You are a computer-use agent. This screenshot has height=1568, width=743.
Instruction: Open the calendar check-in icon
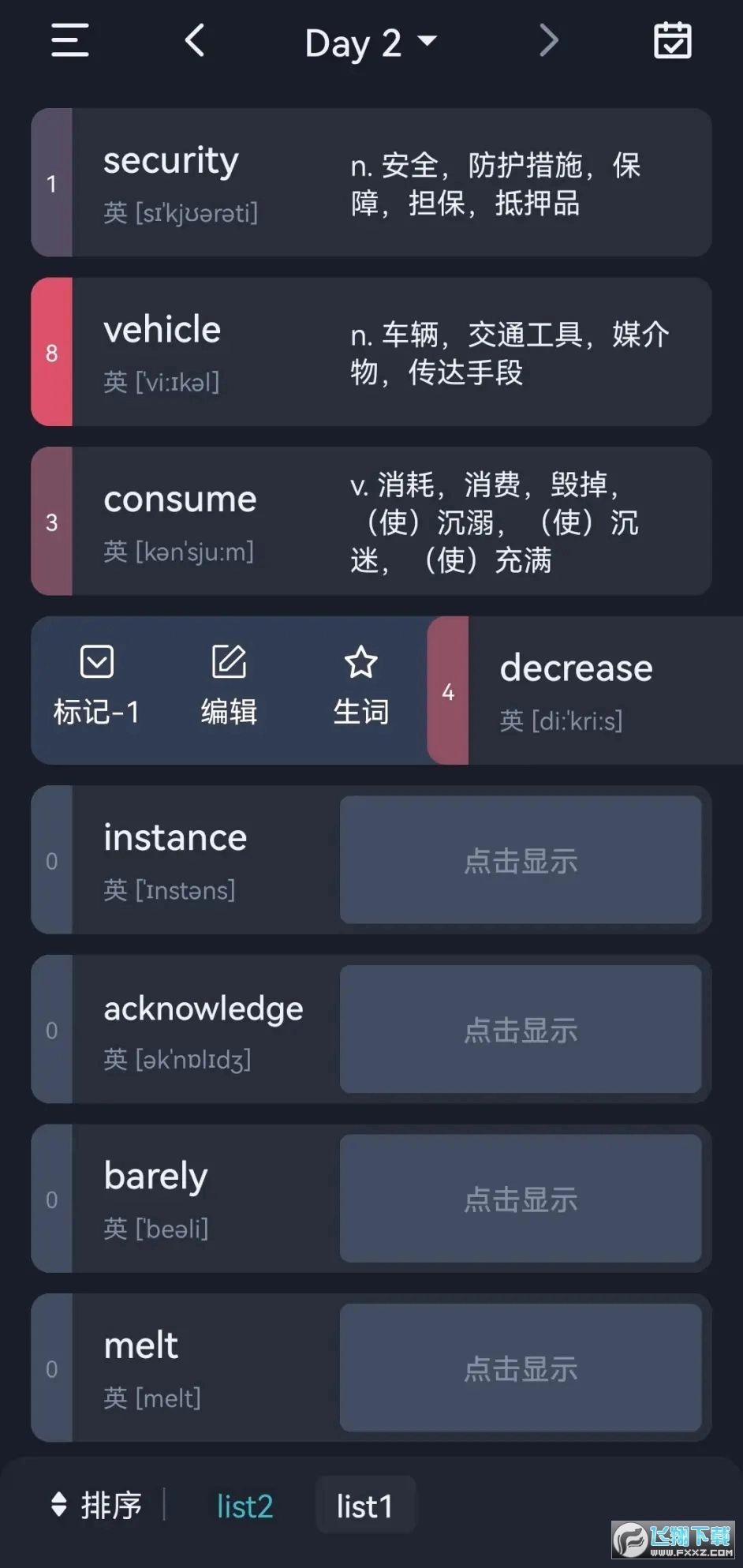[x=672, y=40]
